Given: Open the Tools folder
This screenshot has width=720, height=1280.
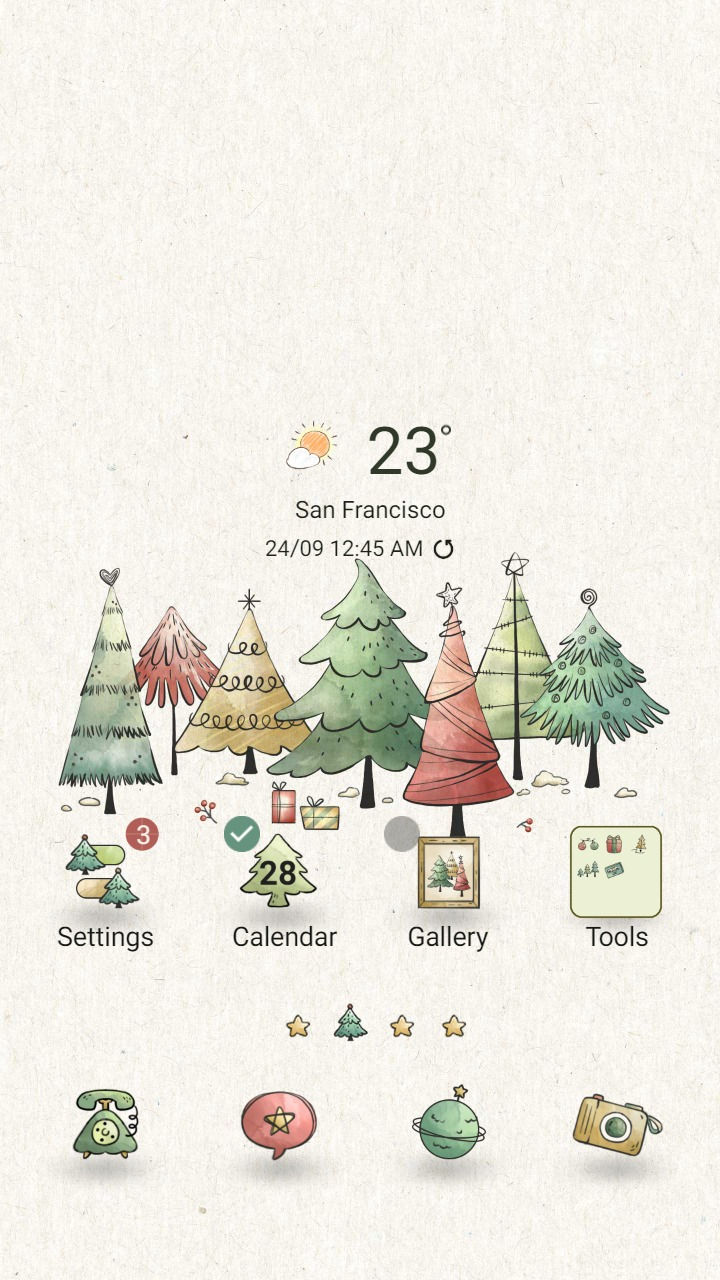Looking at the screenshot, I should click(x=616, y=872).
